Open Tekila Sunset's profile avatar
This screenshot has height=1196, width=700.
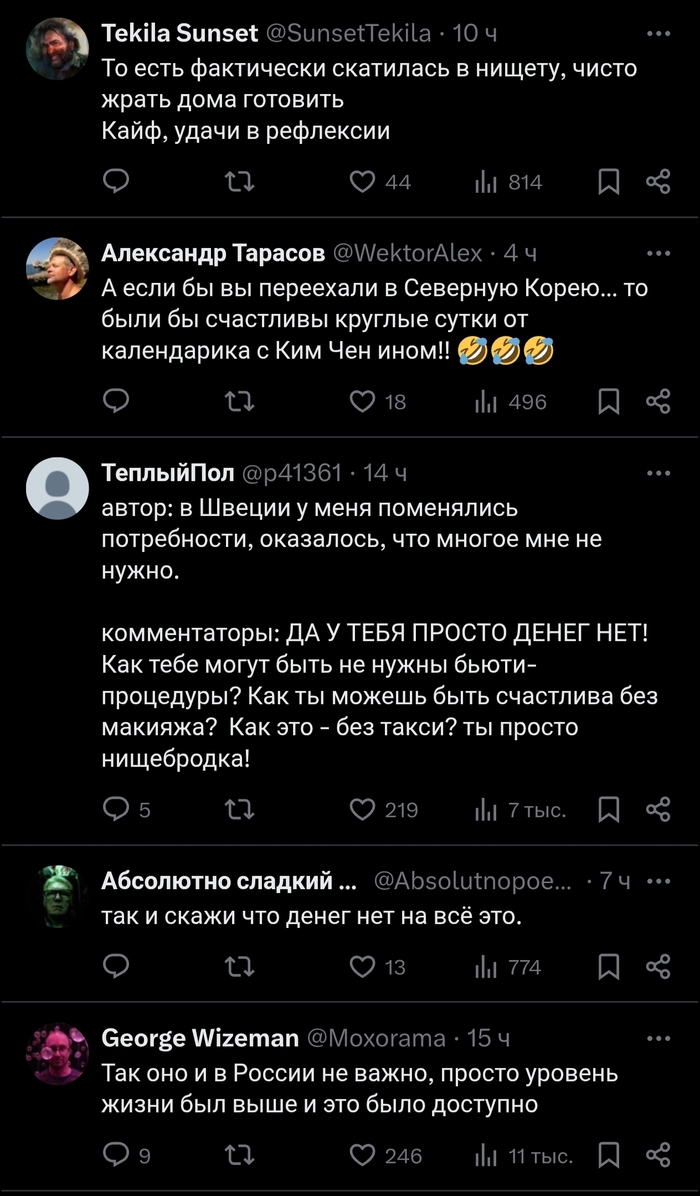[x=57, y=49]
